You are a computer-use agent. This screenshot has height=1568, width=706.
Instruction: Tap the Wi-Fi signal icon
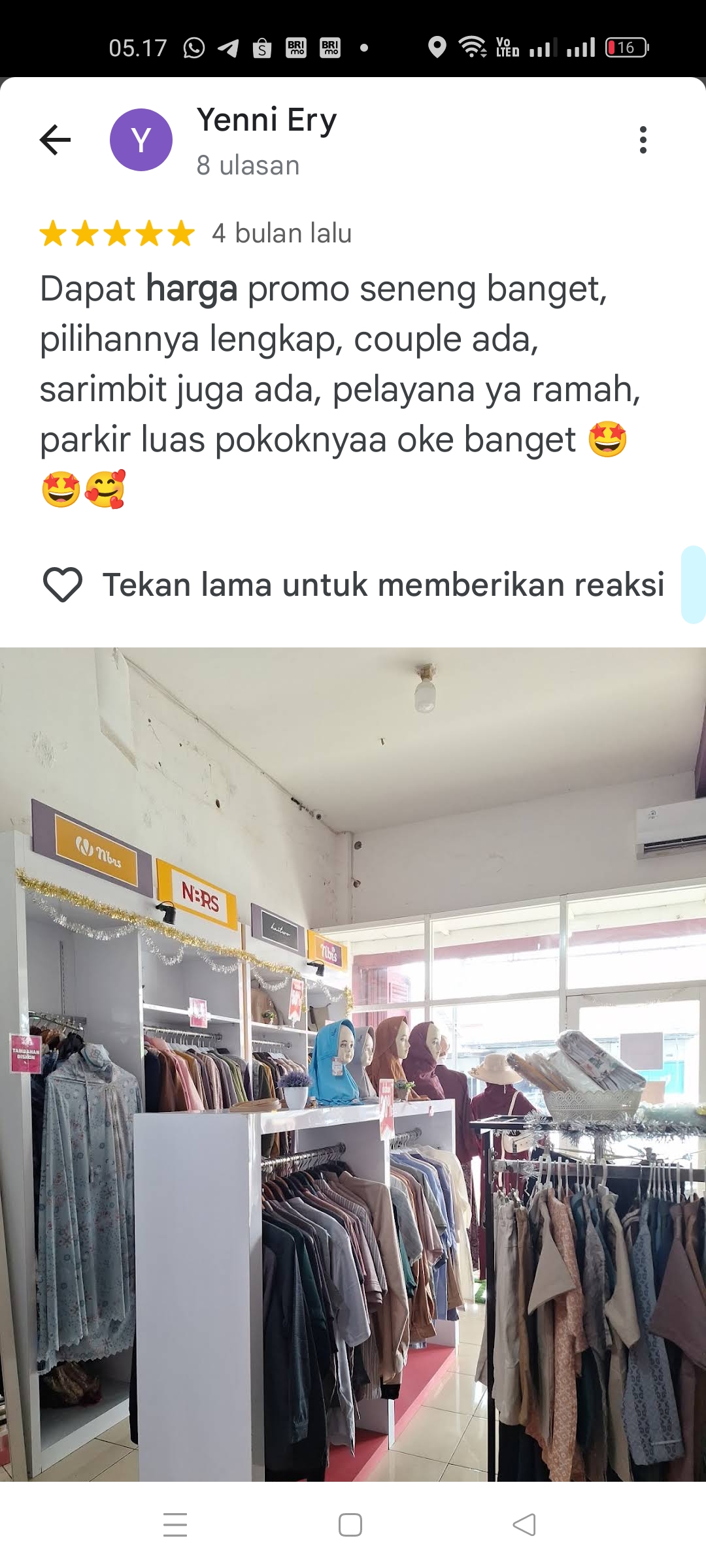472,49
